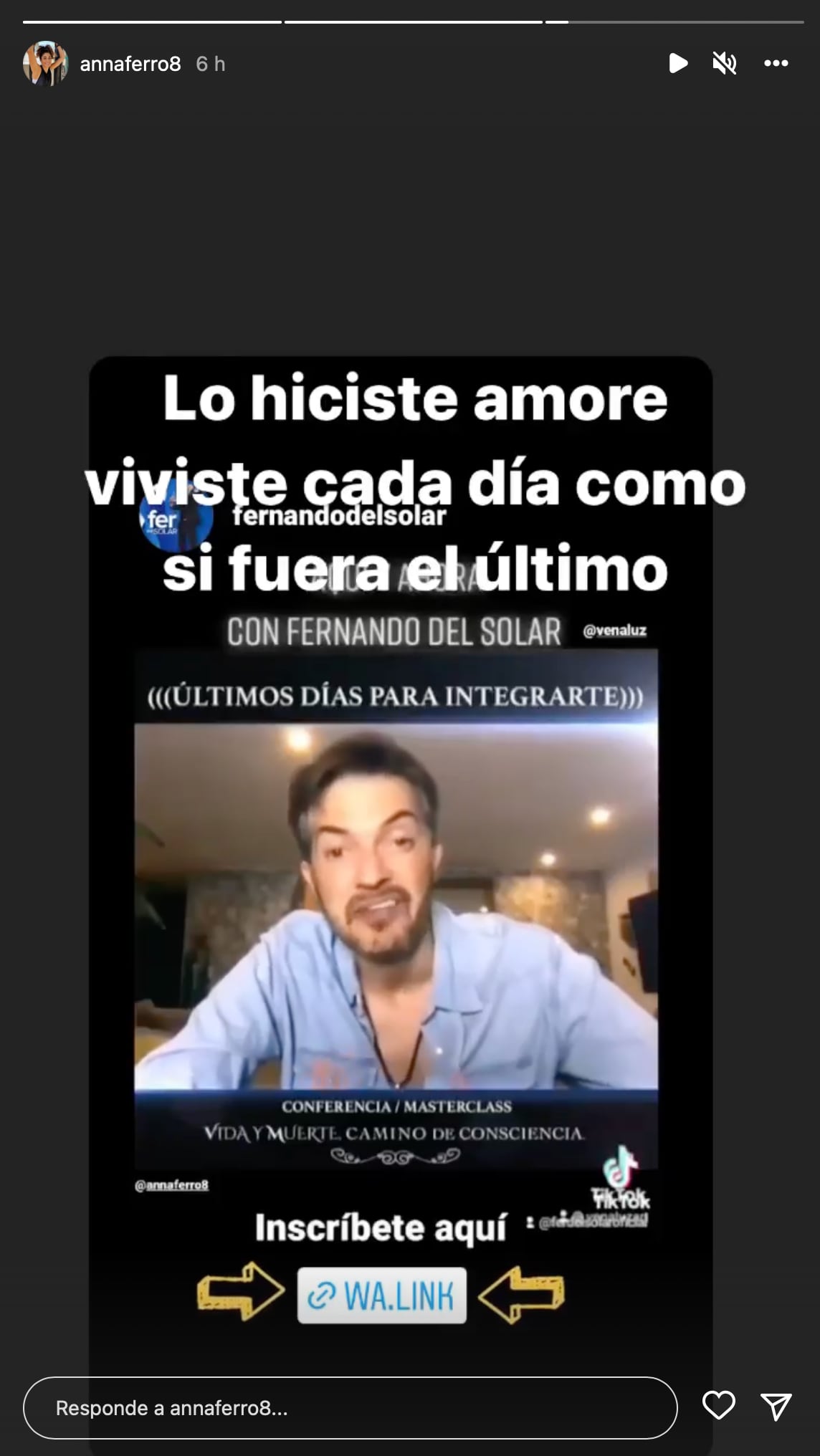The image size is (820, 1456).
Task: Open the WA.LINK sticker link
Action: [382, 1295]
